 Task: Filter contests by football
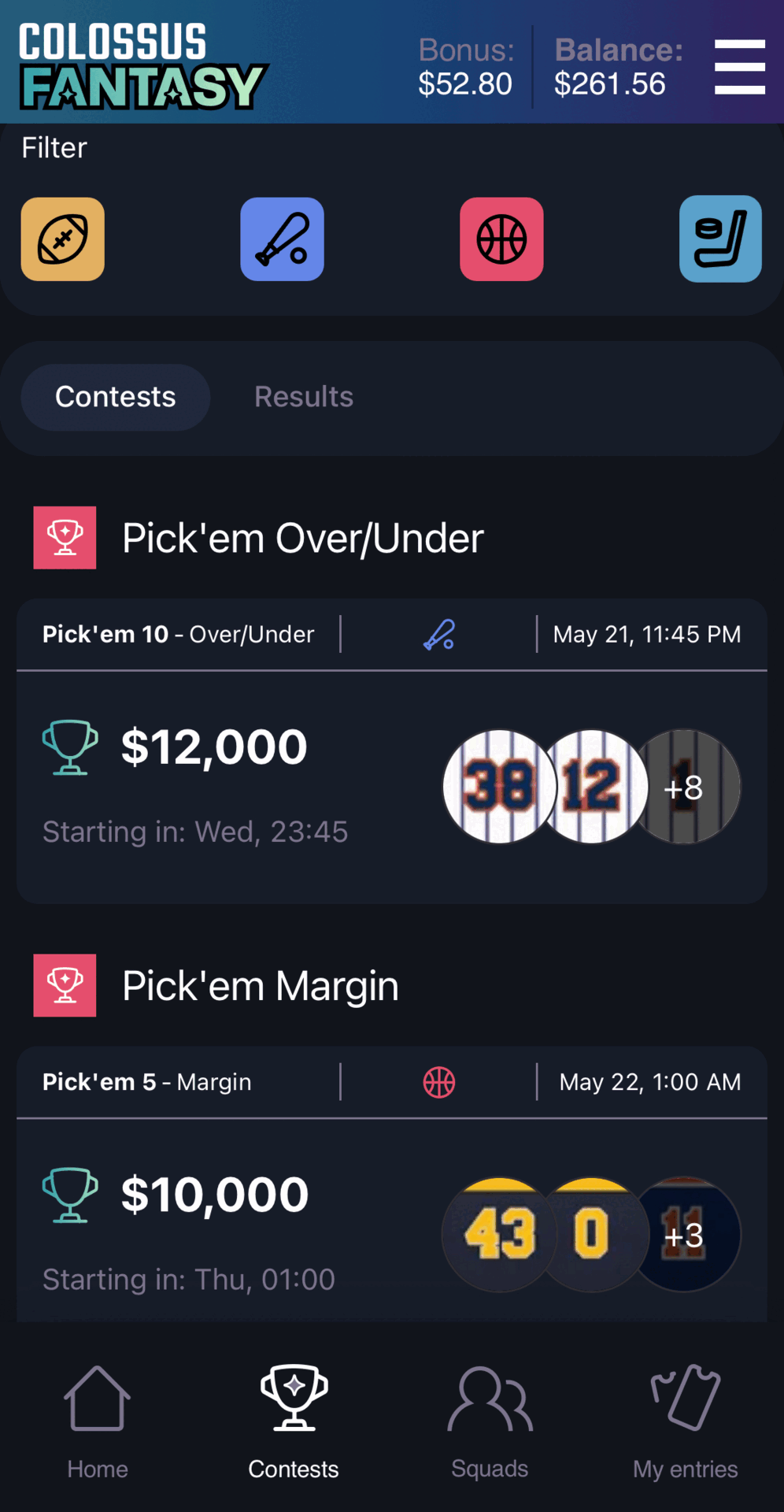click(x=63, y=239)
